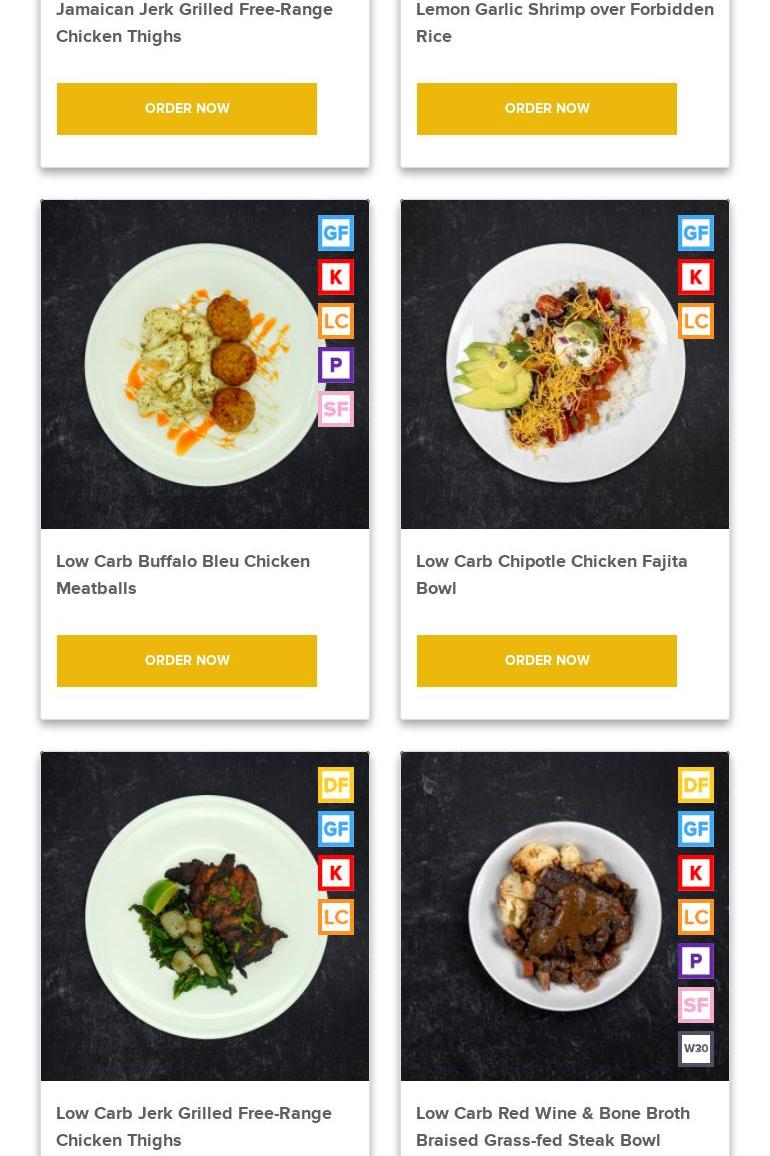
Task: Order the Low Carb Chipotle Chicken Fajita Bowl
Action: tap(547, 661)
